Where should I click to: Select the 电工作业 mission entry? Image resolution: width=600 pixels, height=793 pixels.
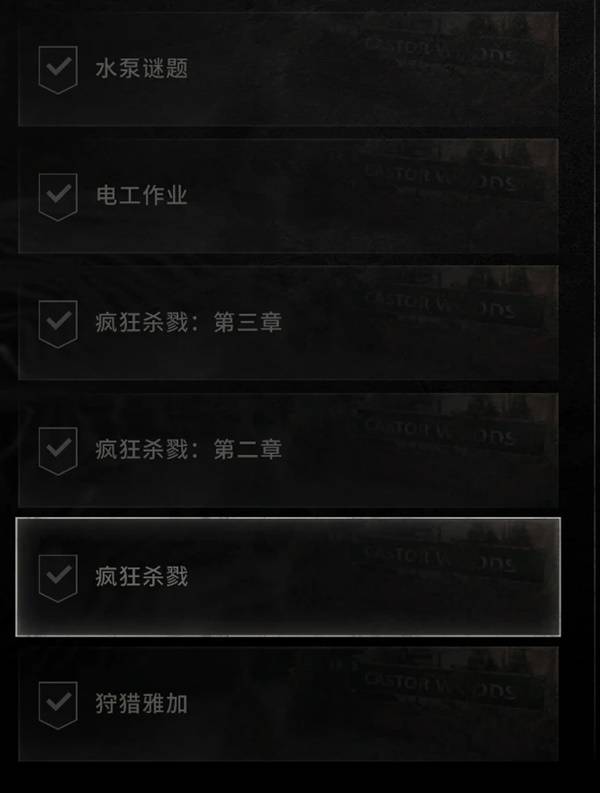tap(288, 195)
